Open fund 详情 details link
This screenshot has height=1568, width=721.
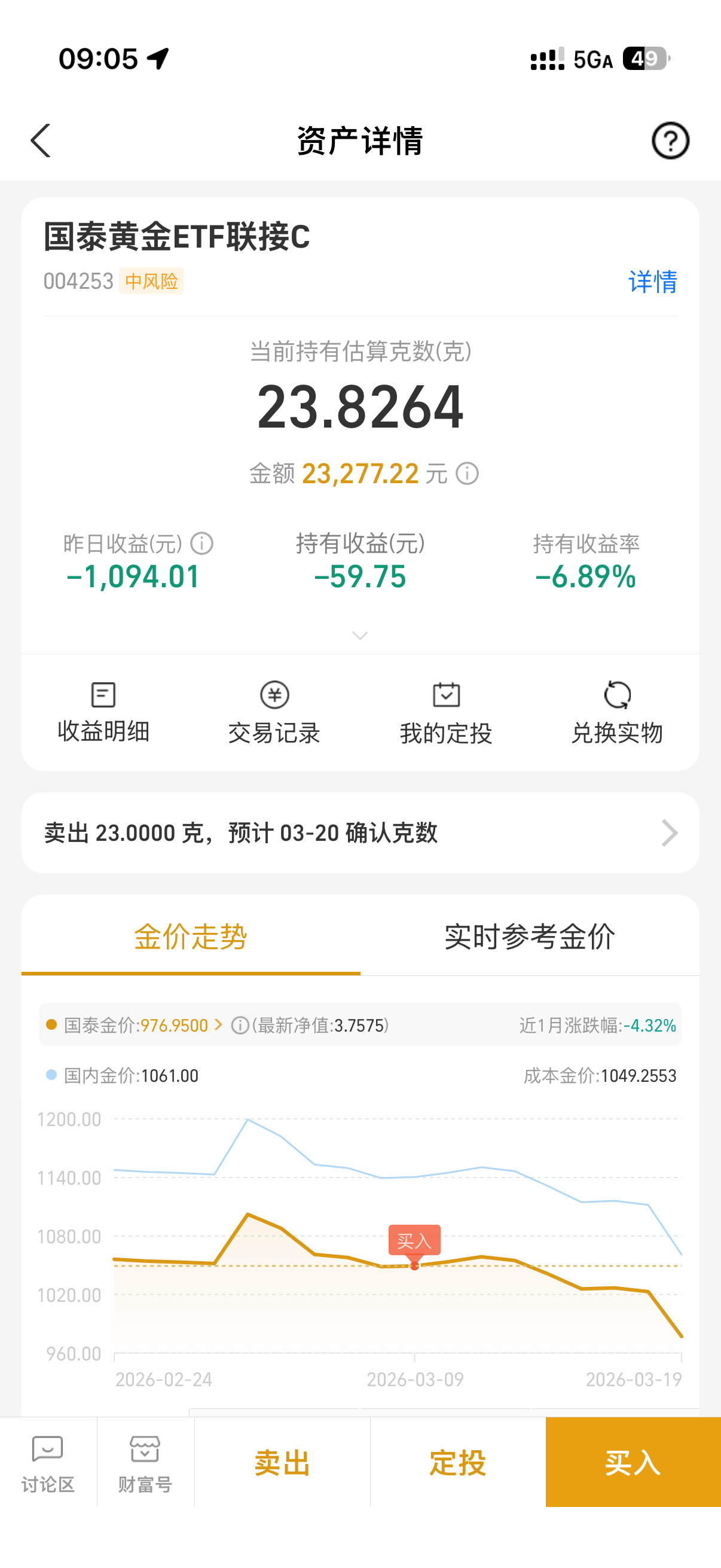point(653,282)
